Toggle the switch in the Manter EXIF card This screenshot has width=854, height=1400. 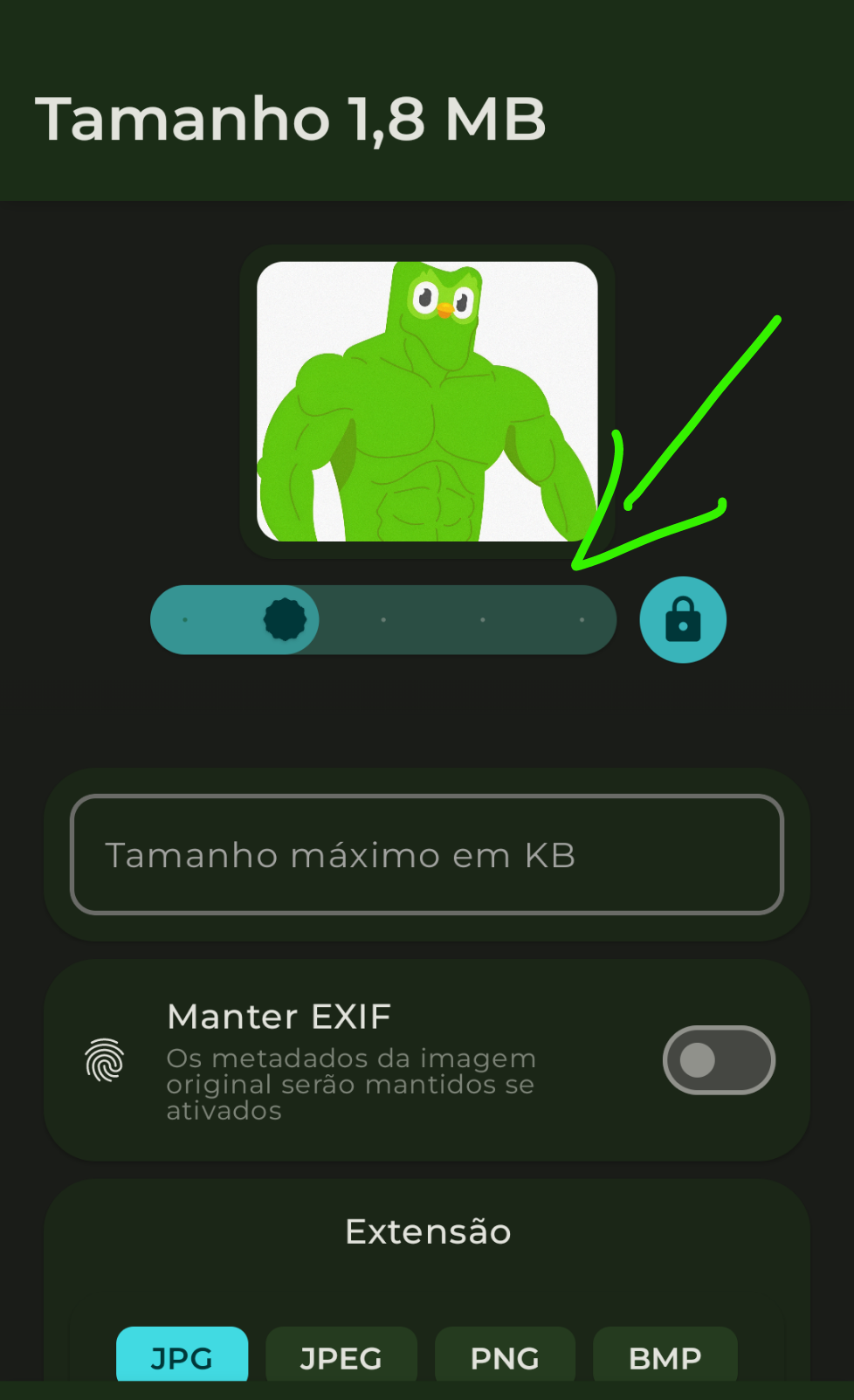718,1059
